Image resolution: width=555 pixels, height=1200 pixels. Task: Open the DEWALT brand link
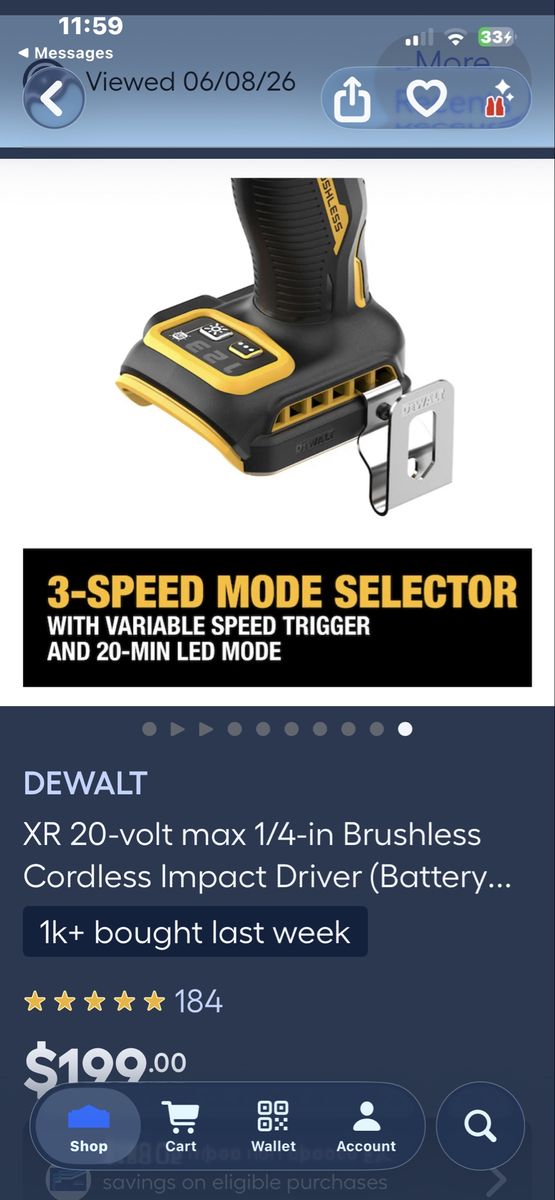point(85,783)
